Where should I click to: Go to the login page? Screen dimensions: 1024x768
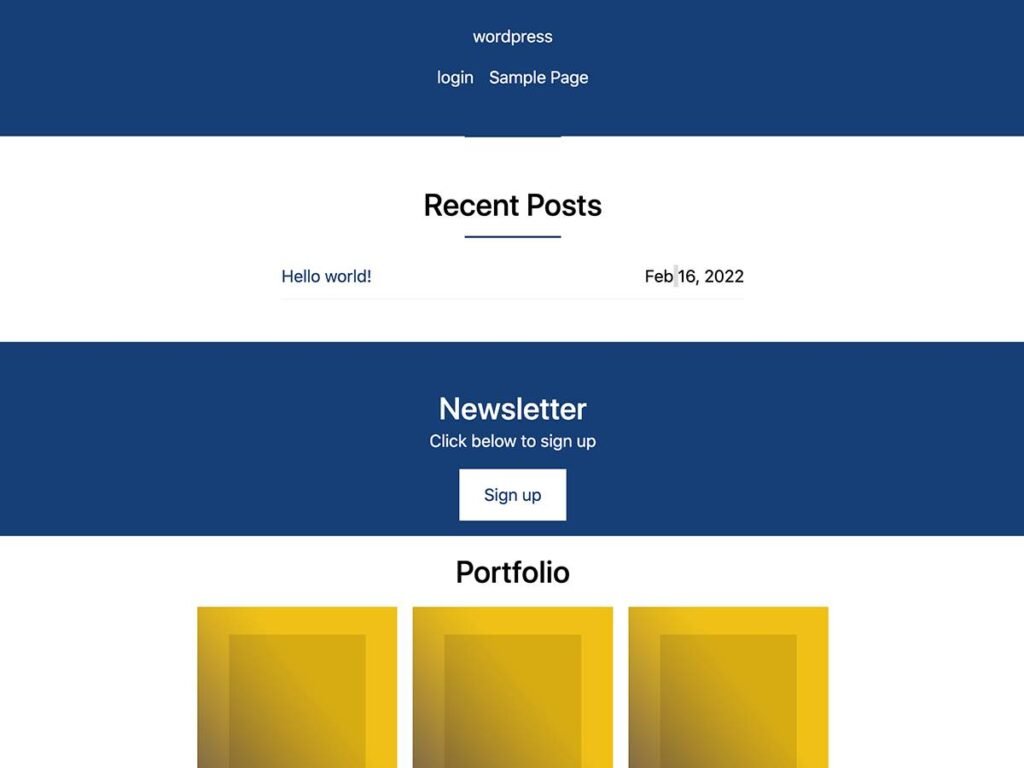tap(455, 78)
